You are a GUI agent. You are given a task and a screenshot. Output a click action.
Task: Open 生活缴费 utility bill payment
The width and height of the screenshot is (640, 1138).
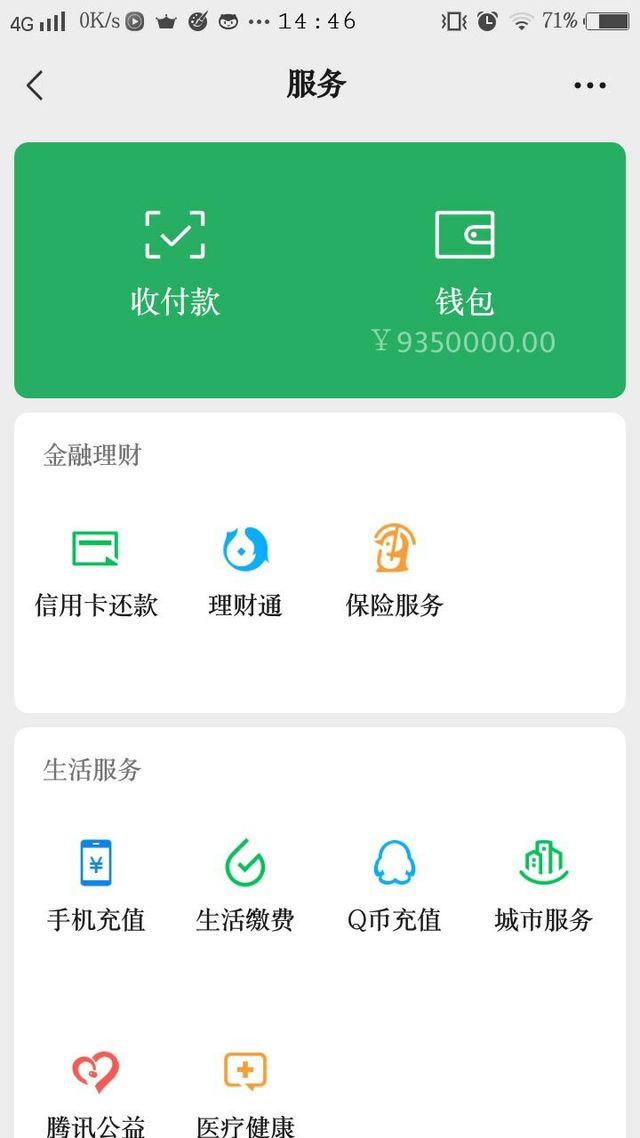point(245,886)
